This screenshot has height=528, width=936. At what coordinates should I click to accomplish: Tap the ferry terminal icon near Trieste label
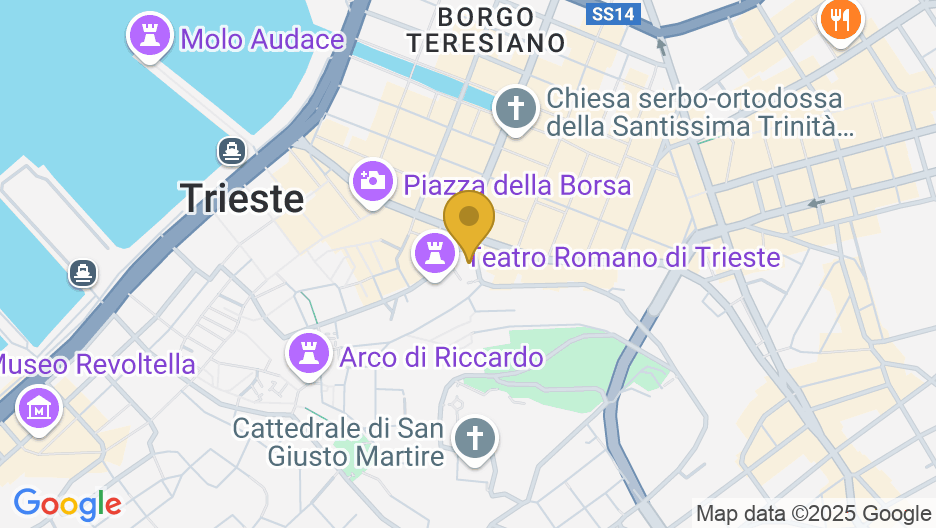[232, 152]
